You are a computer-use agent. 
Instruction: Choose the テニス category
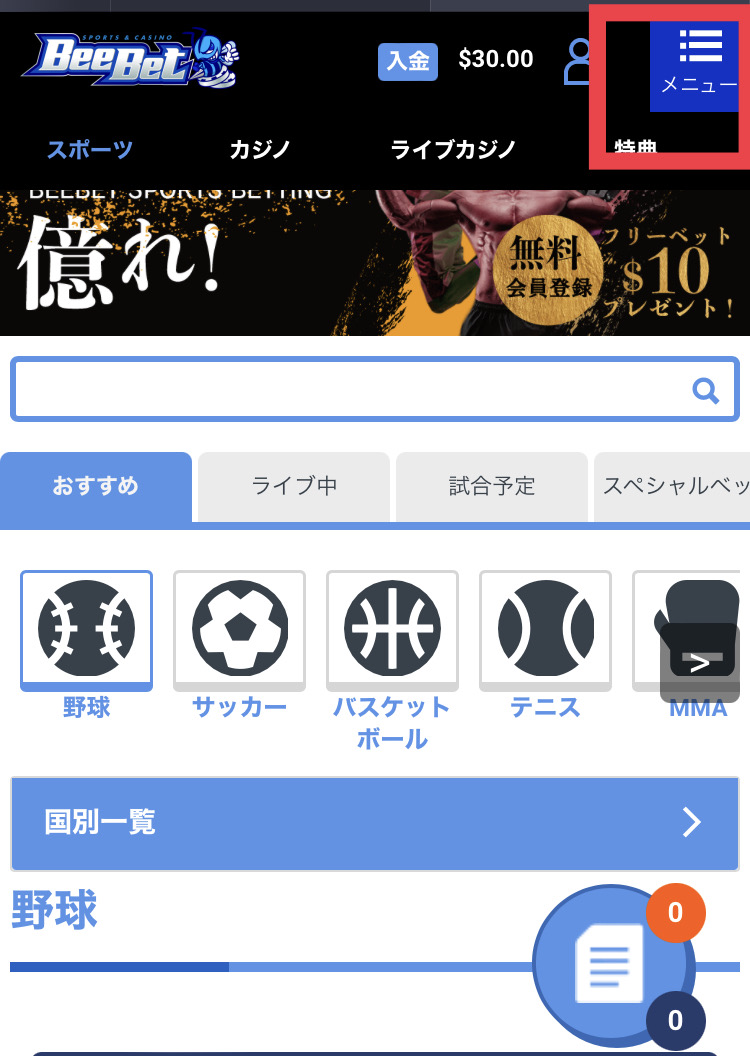coord(545,630)
